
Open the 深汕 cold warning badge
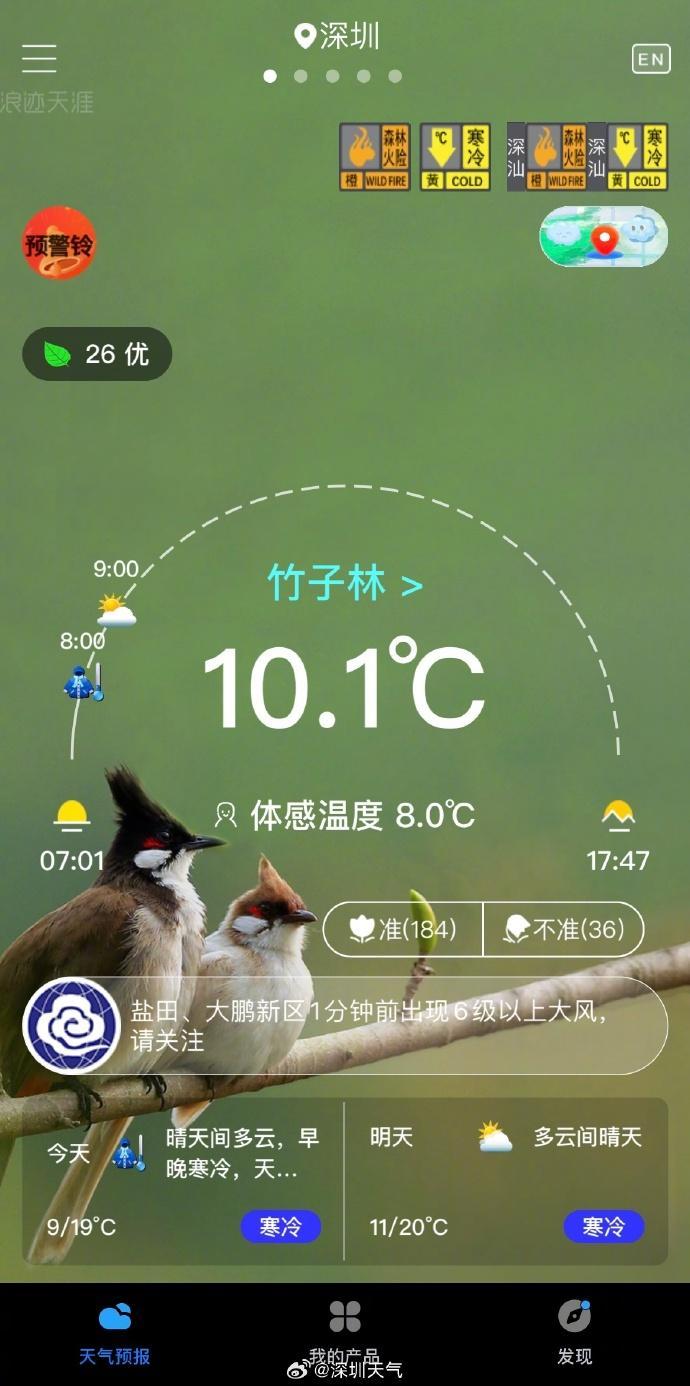point(628,157)
